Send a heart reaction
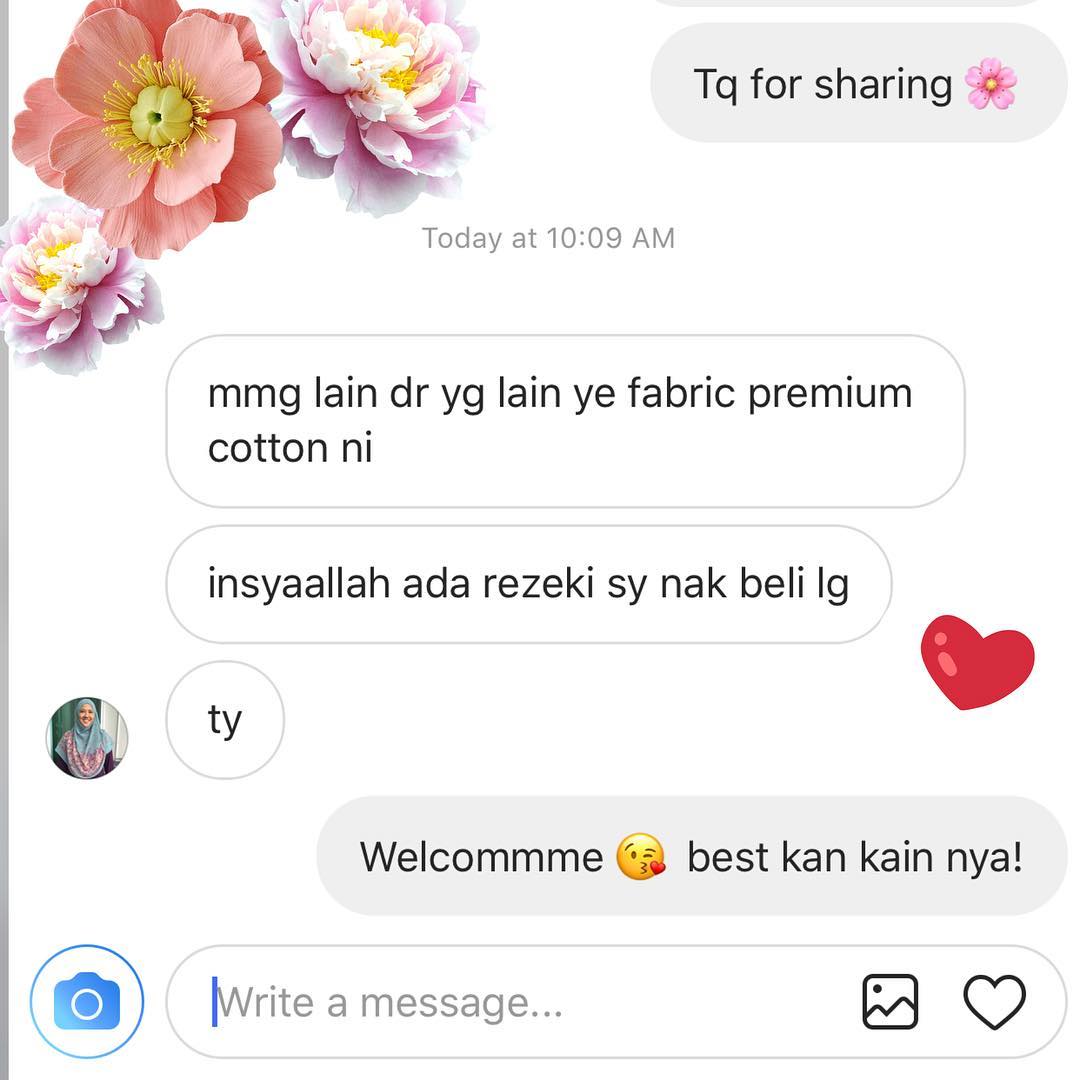 pos(994,1002)
